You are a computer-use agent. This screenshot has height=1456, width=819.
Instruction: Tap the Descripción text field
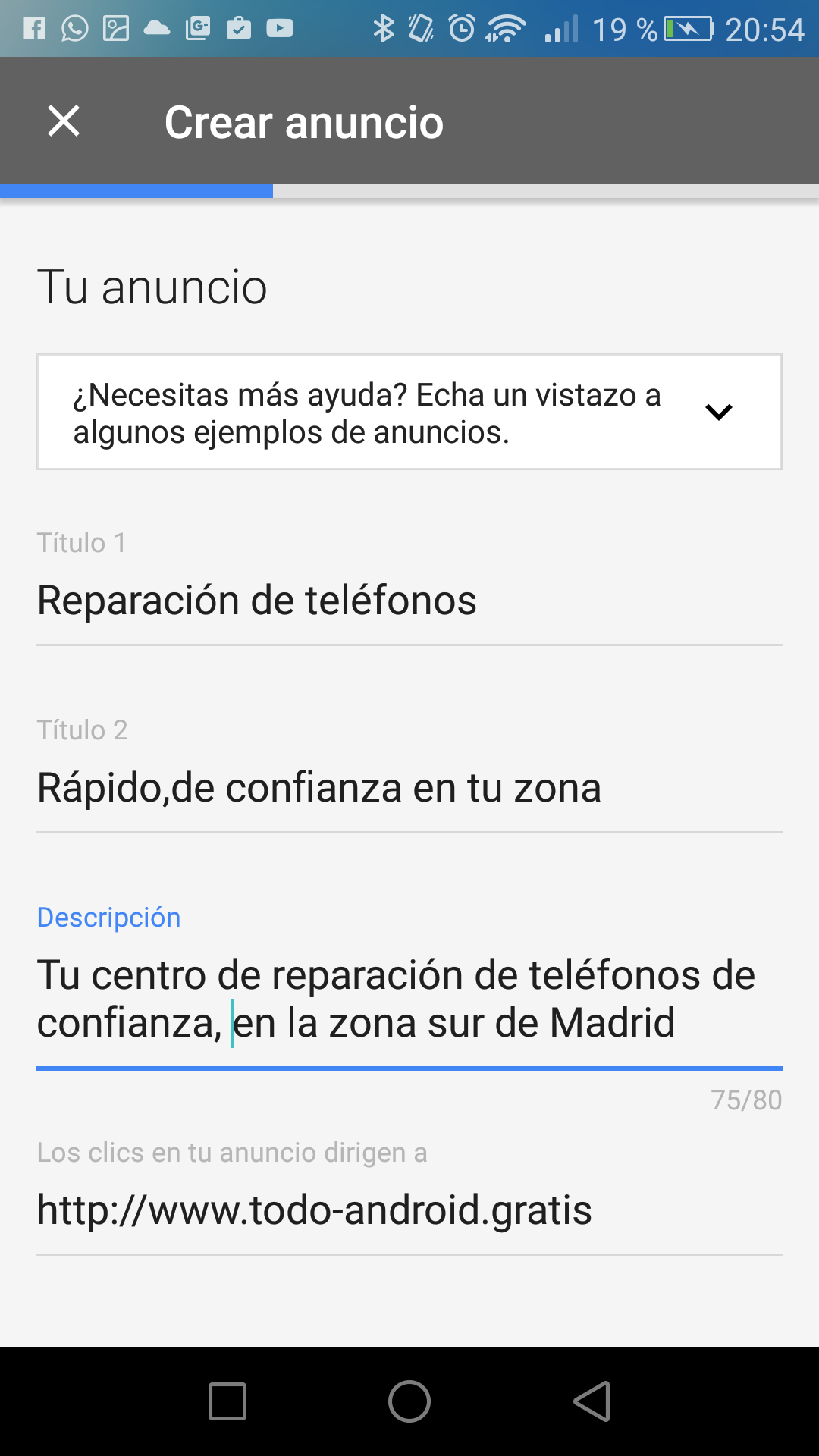click(409, 998)
